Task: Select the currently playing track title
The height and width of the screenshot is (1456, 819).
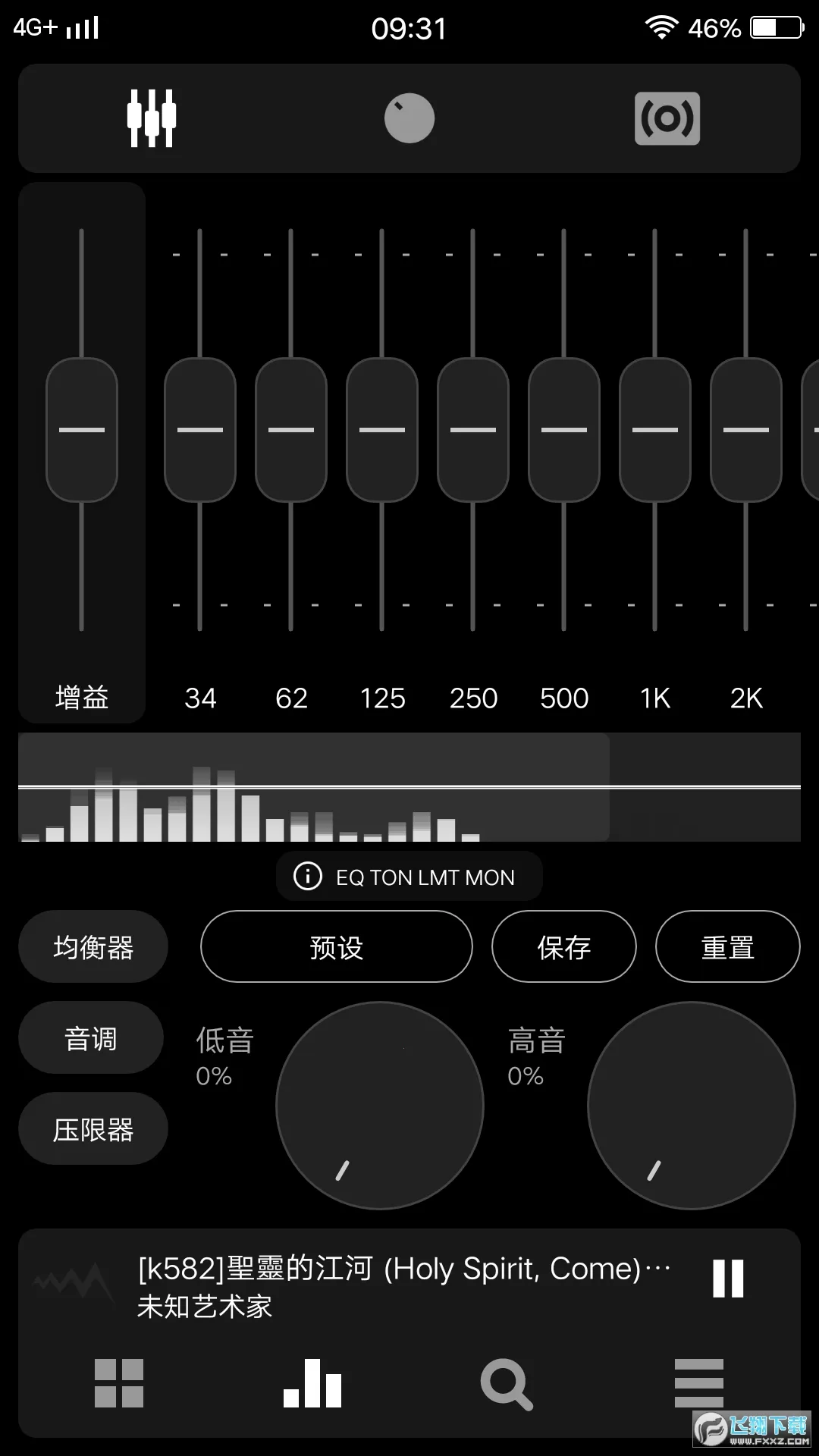Action: 402,1268
